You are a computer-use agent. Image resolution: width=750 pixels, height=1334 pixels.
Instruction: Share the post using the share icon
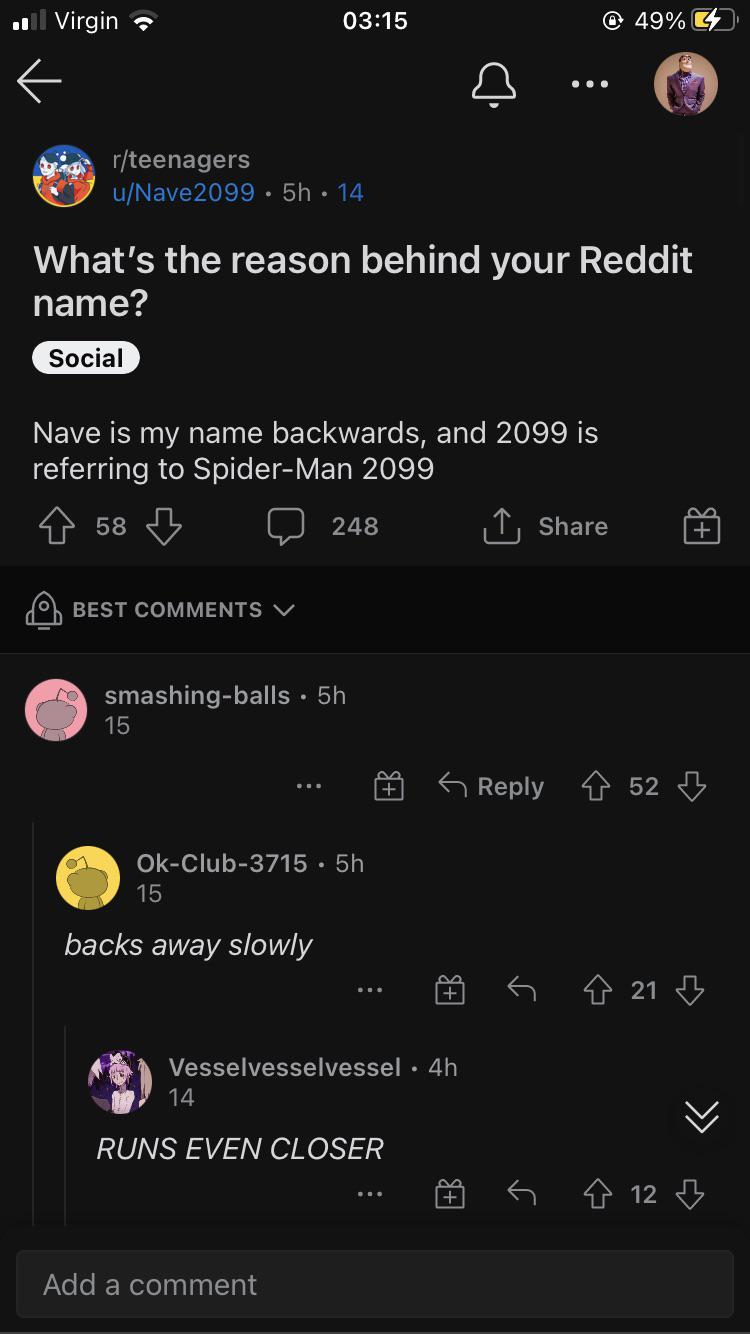pos(545,526)
